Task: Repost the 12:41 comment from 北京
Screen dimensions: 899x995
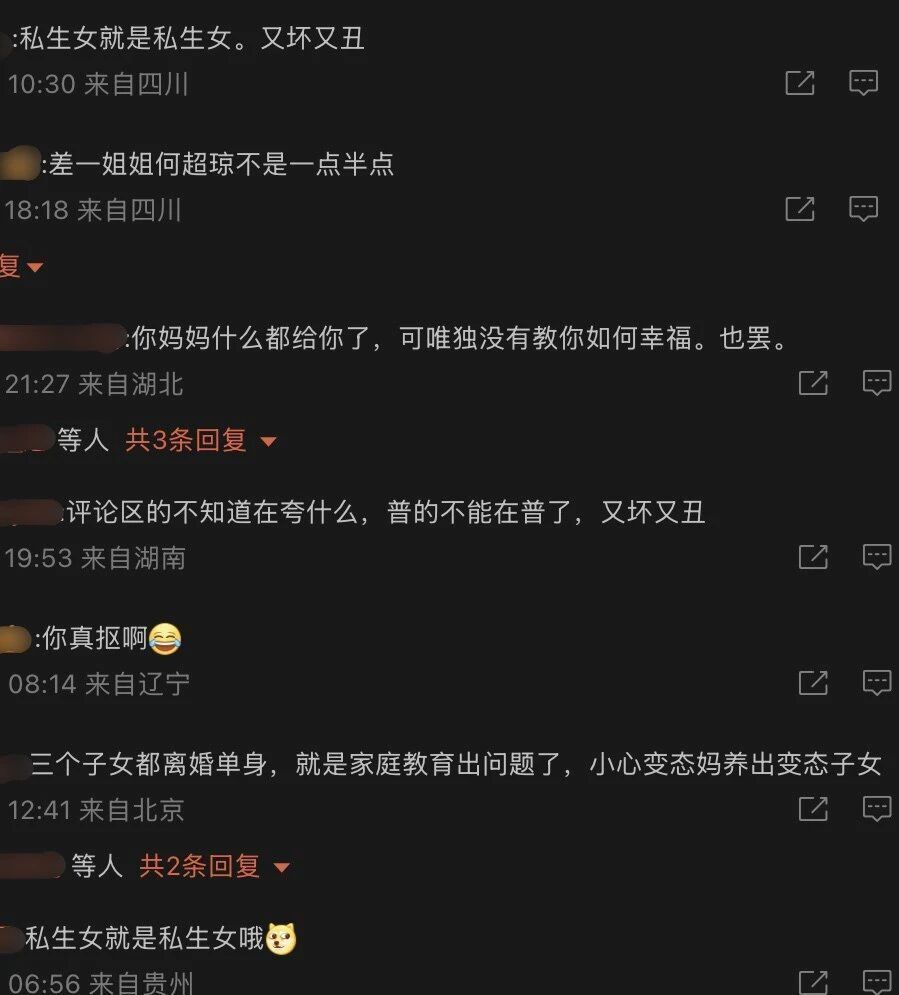Action: click(813, 808)
